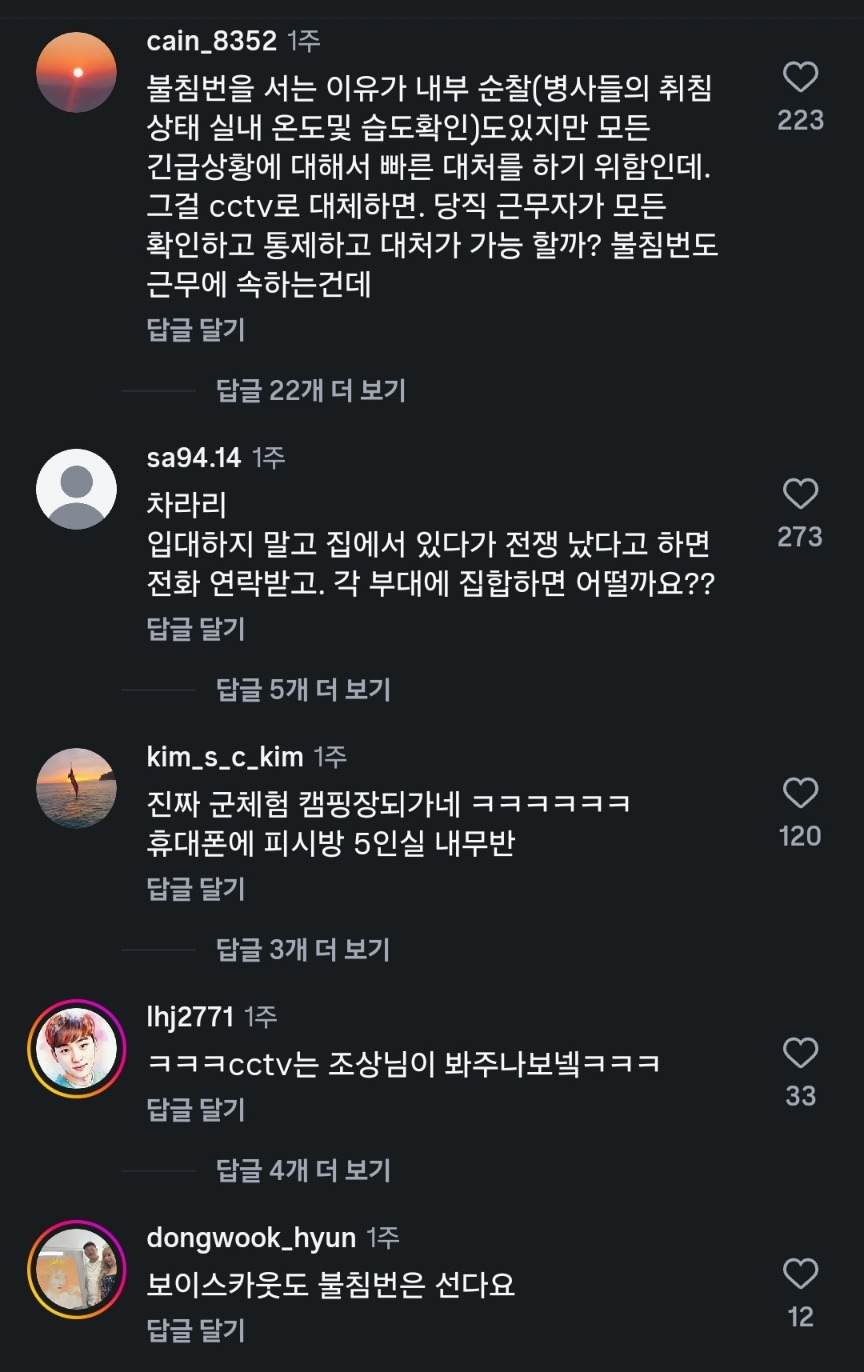Viewport: 864px width, 1372px height.
Task: Reply to kim_s_c_kim's comment
Action: point(196,889)
